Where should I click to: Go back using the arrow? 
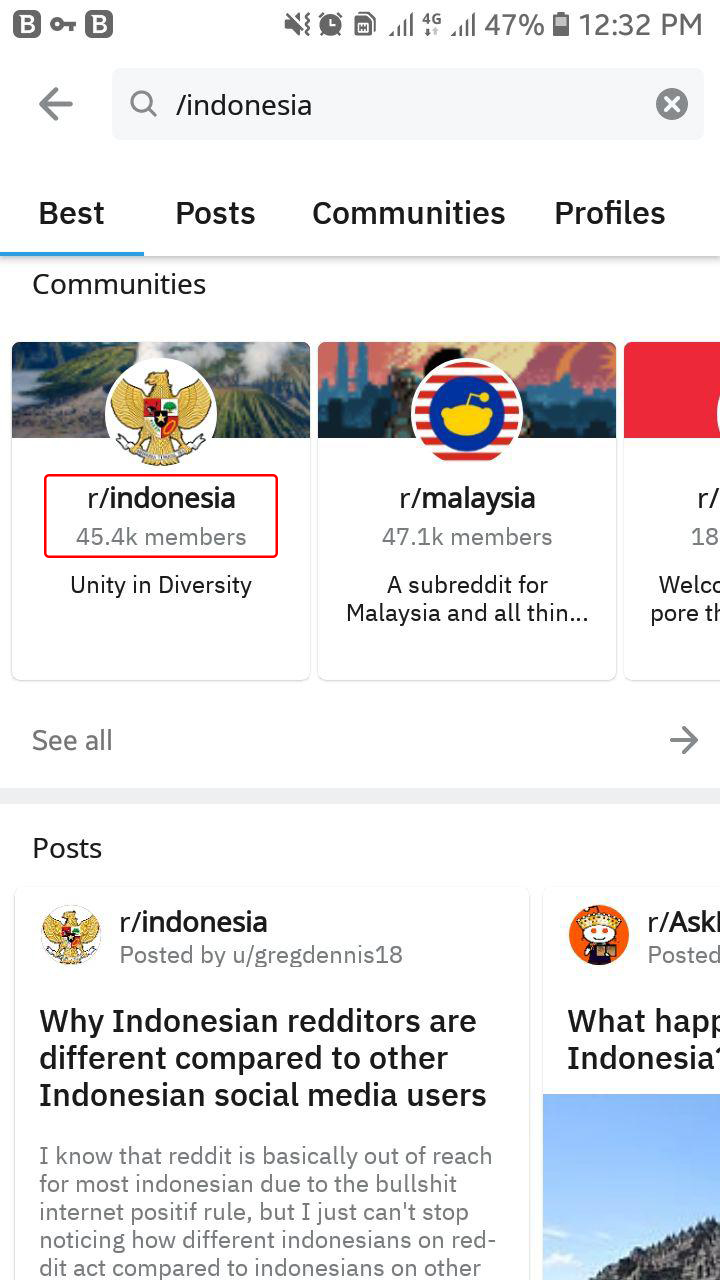(x=56, y=104)
